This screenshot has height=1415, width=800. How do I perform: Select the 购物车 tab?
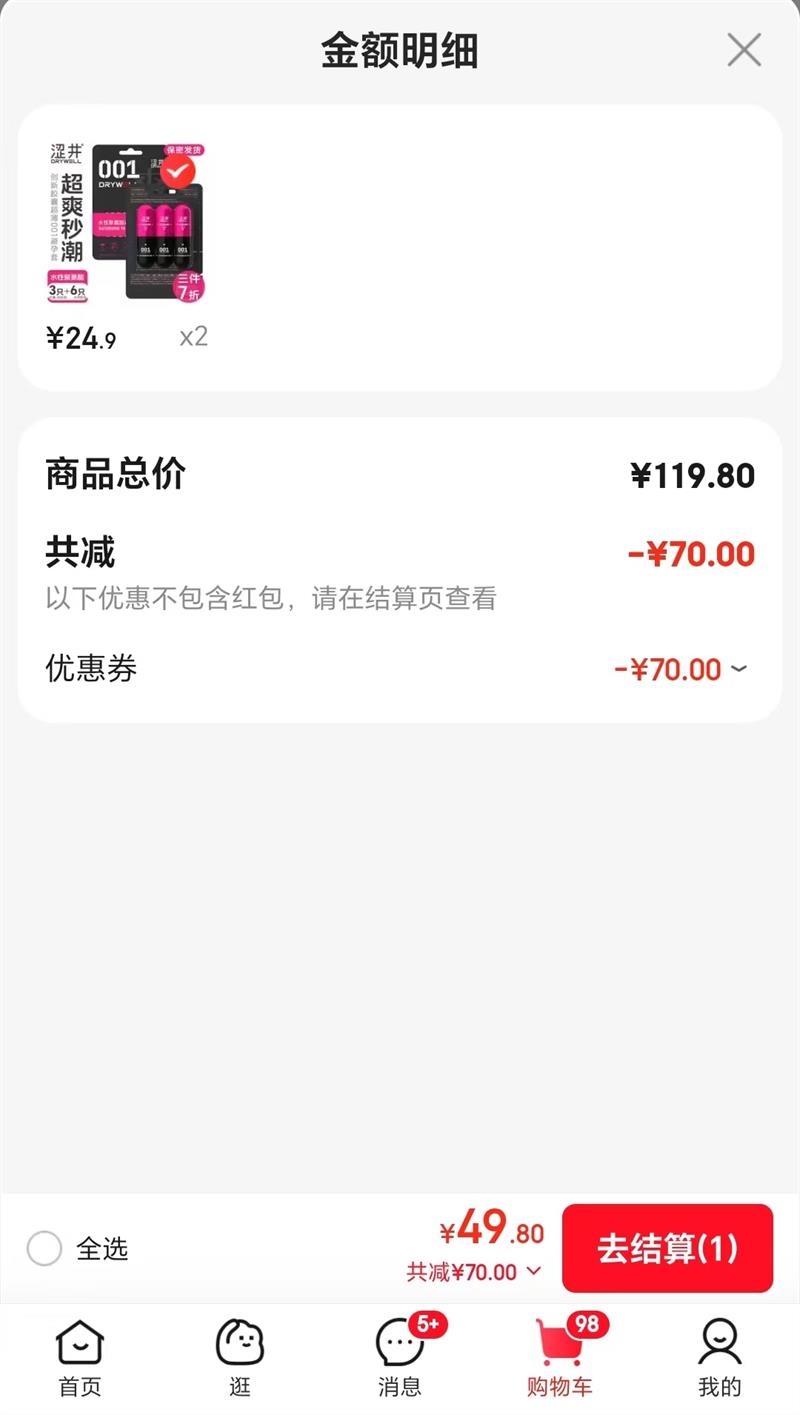coord(560,1358)
